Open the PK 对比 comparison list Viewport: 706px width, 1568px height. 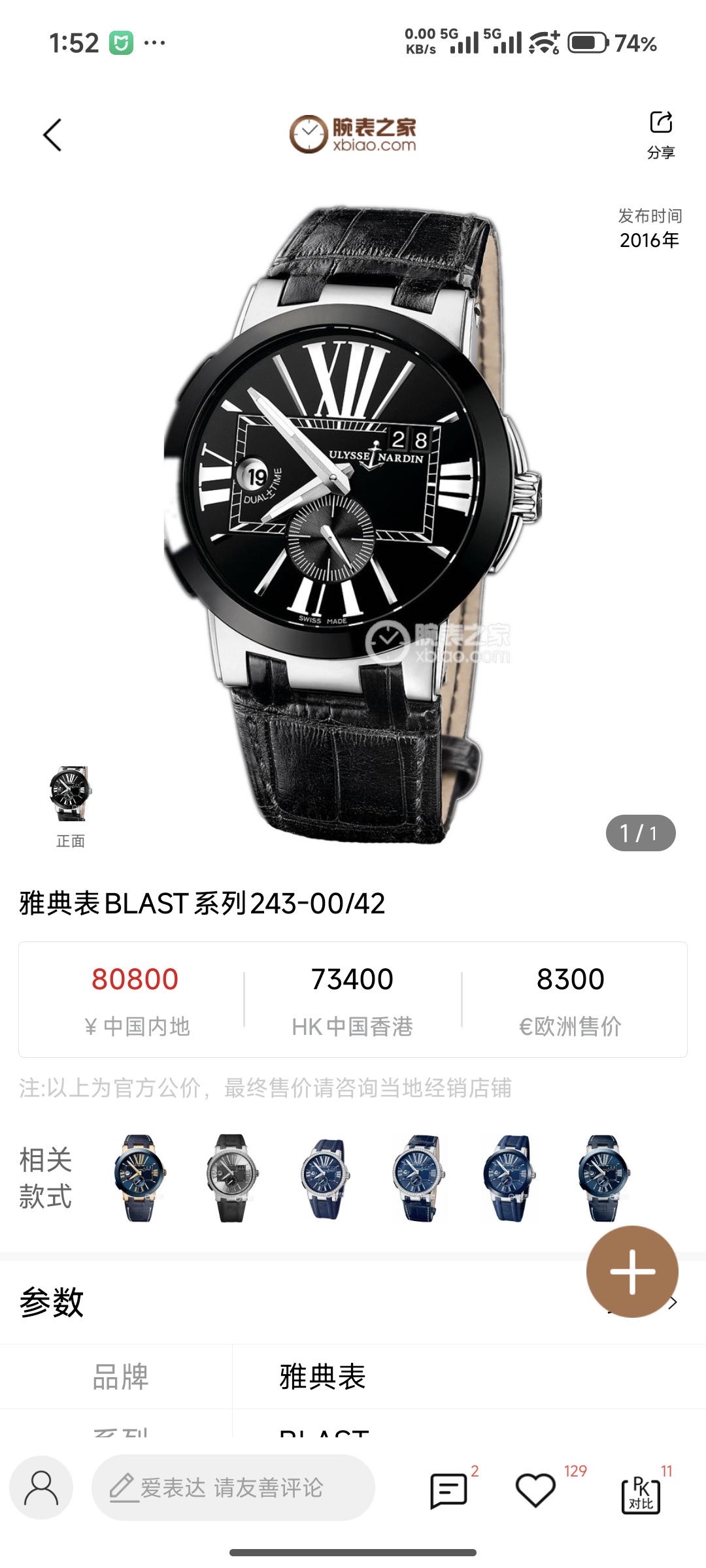pyautogui.click(x=641, y=1493)
